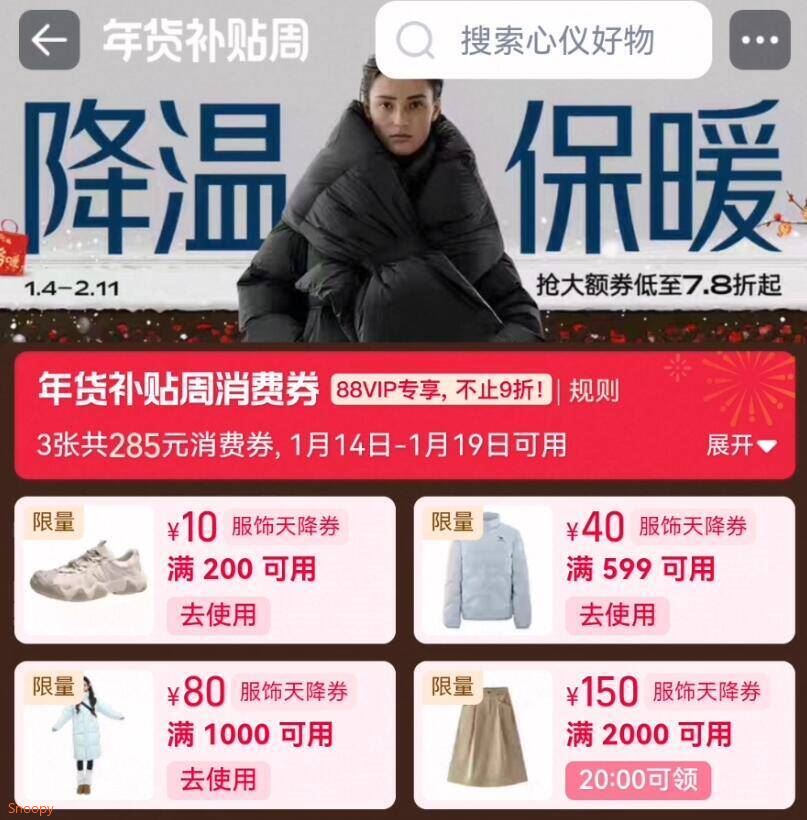Image resolution: width=807 pixels, height=820 pixels.
Task: Go back with the arrow icon
Action: (x=49, y=40)
